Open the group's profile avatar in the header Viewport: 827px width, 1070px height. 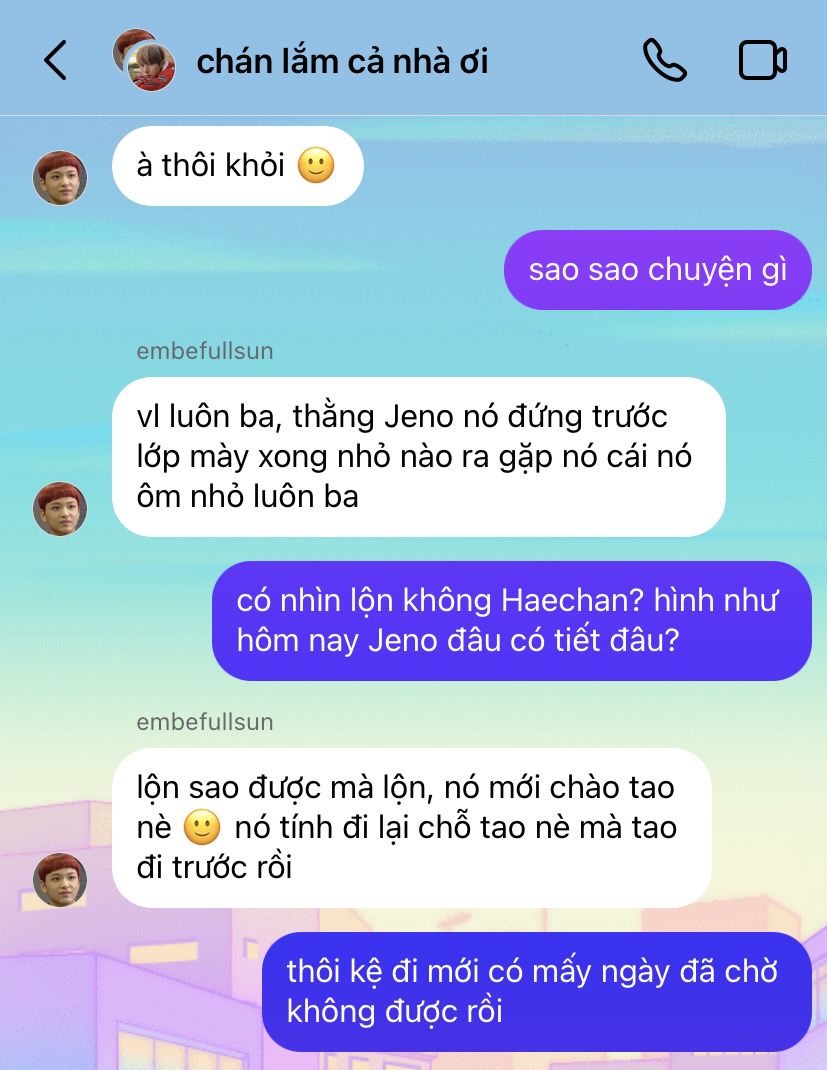(144, 60)
